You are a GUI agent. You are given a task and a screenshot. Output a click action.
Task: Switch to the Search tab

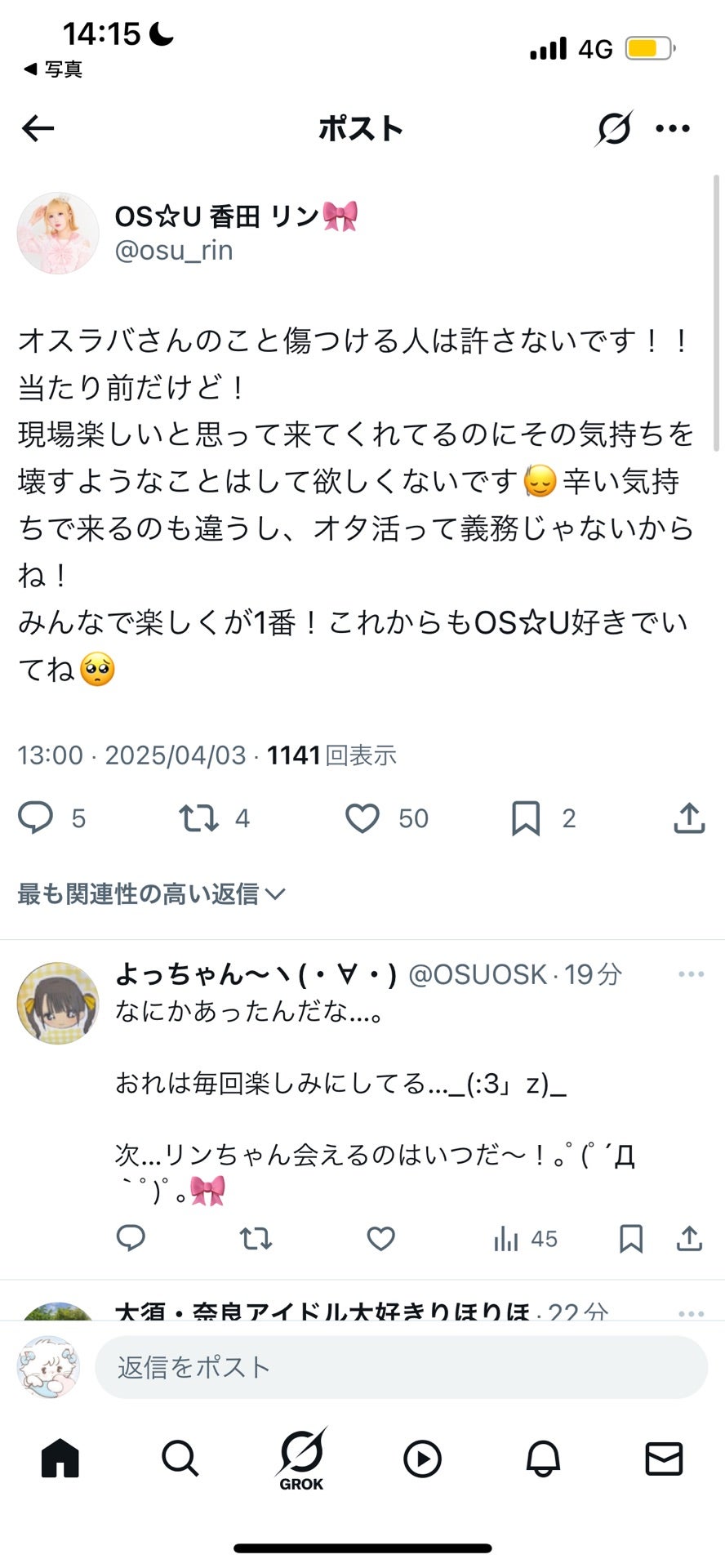pyautogui.click(x=180, y=1458)
